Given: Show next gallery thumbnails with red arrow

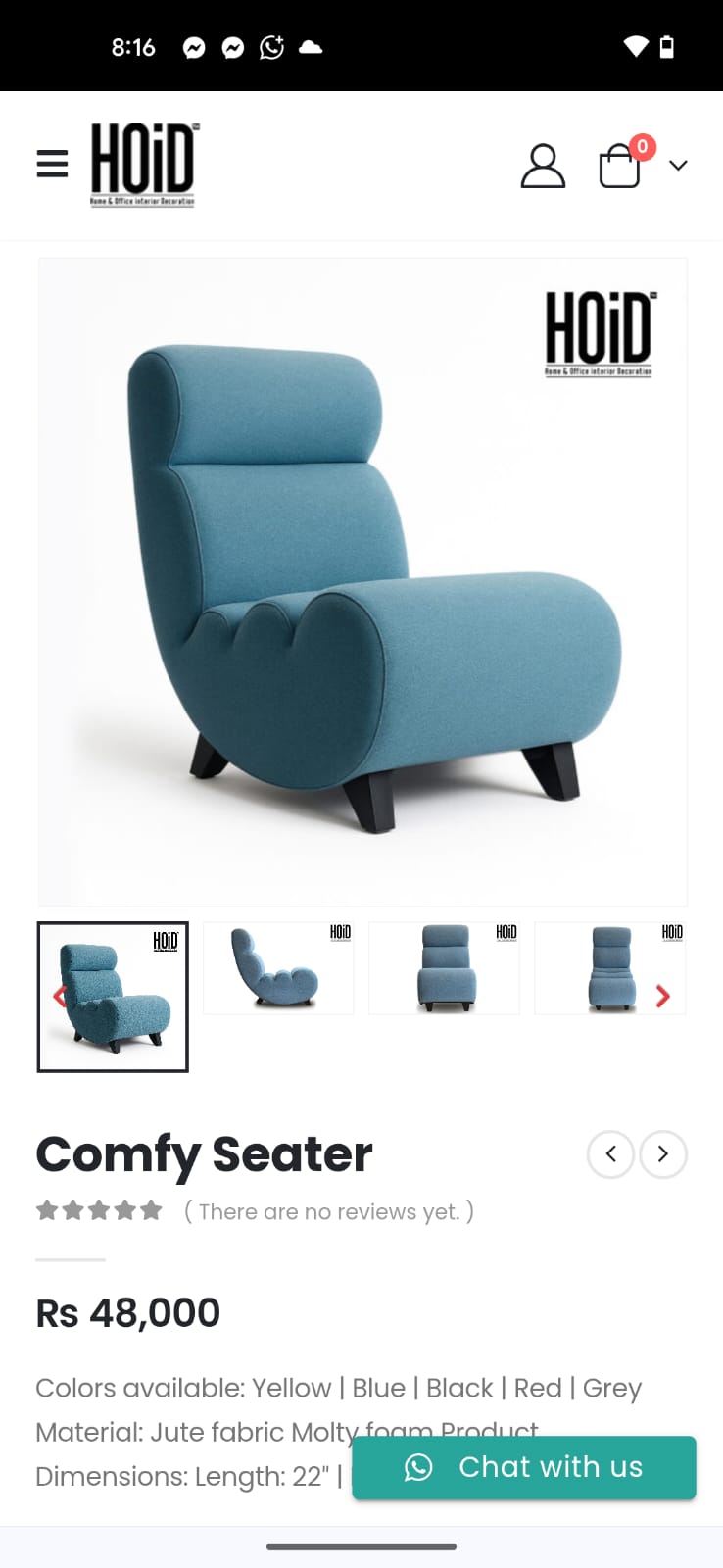Looking at the screenshot, I should click(x=663, y=997).
